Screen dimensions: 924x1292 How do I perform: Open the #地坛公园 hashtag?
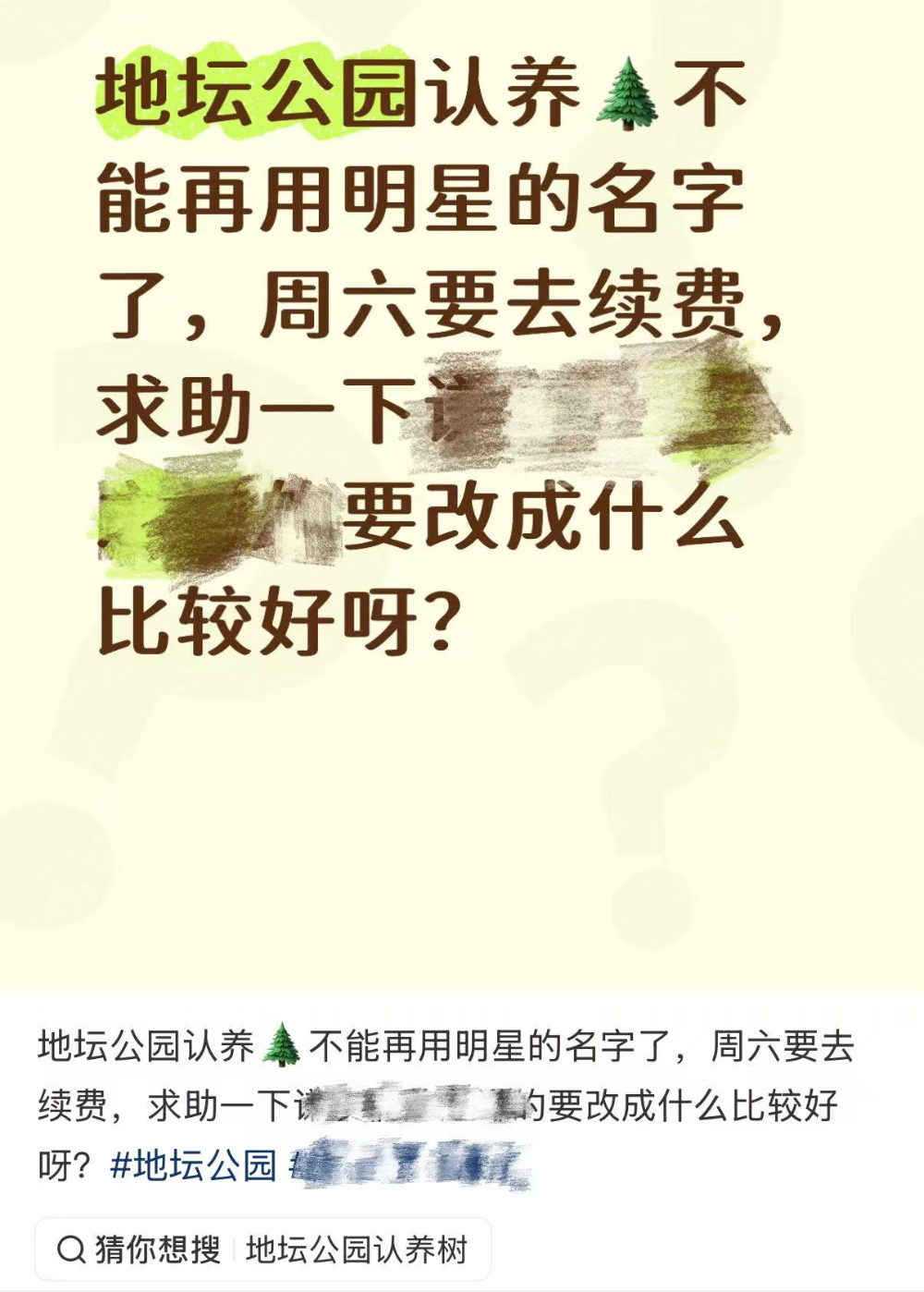tap(194, 1165)
